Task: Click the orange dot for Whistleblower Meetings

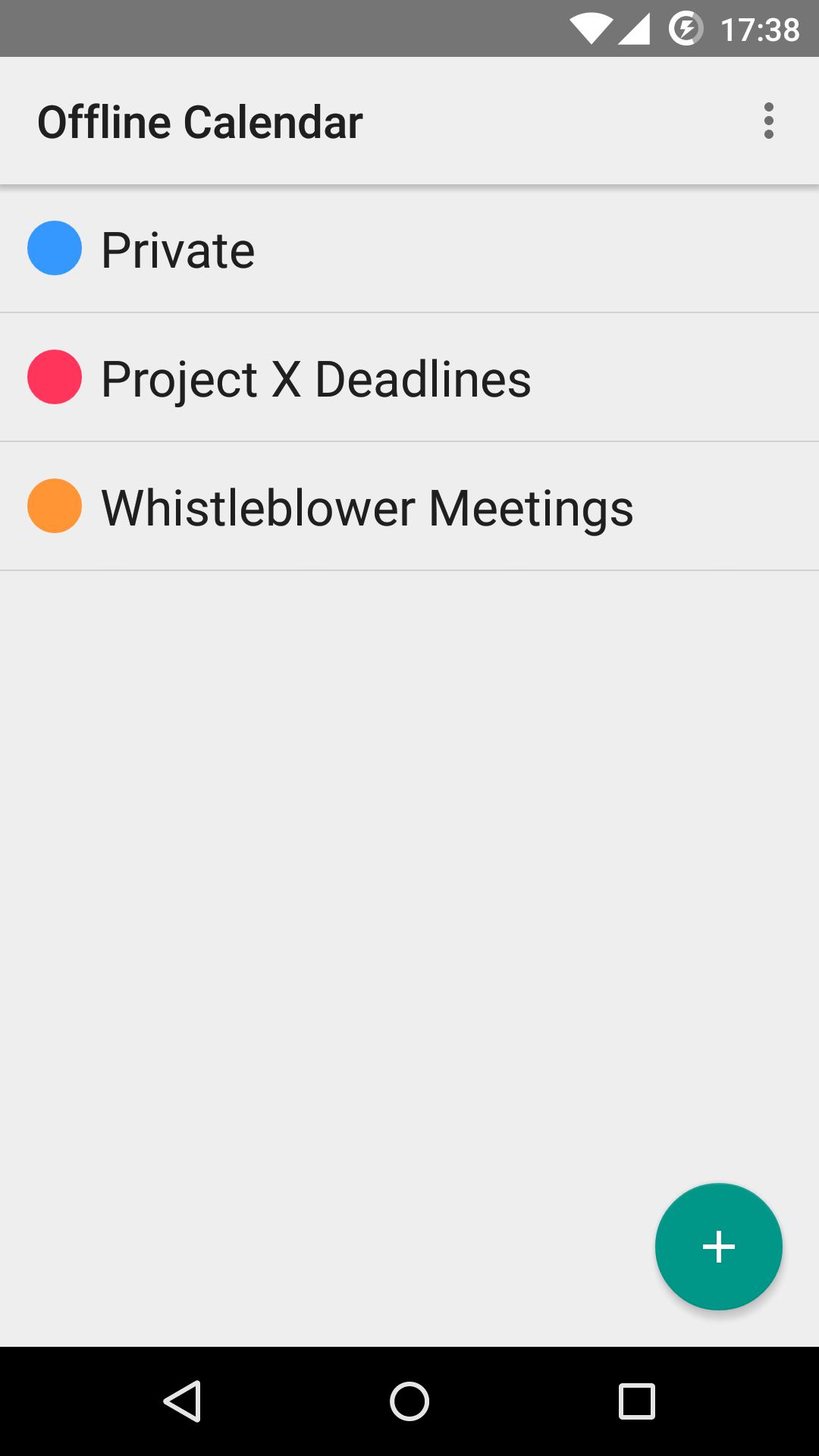Action: click(x=54, y=506)
